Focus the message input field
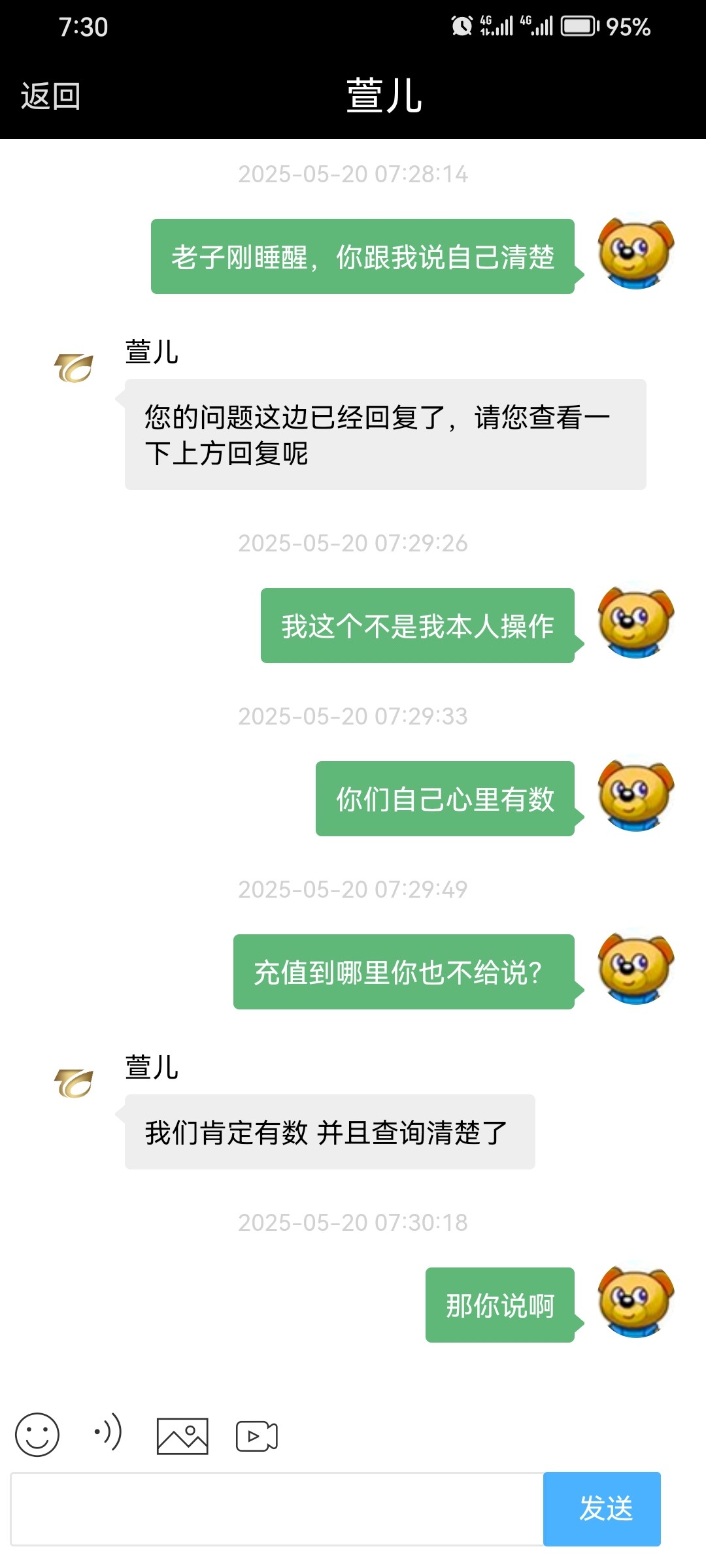The width and height of the screenshot is (706, 1568). (277, 1509)
